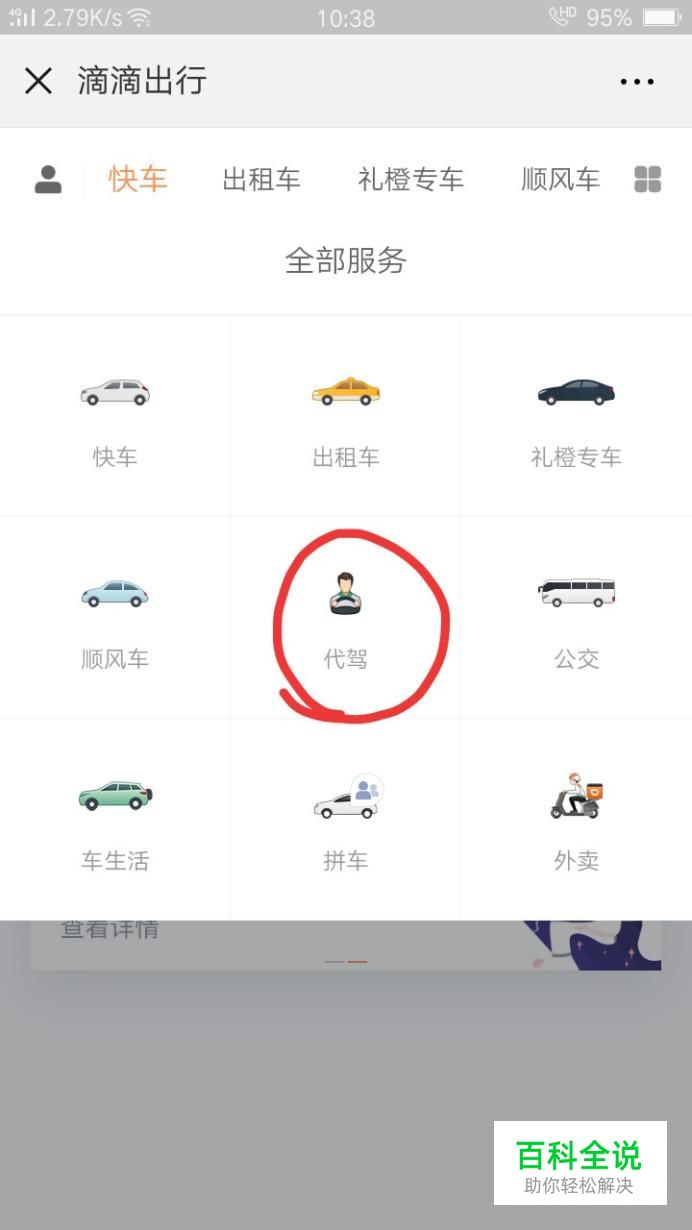Select 出租车 in the services grid
Screen dimensions: 692x1230
(346, 416)
